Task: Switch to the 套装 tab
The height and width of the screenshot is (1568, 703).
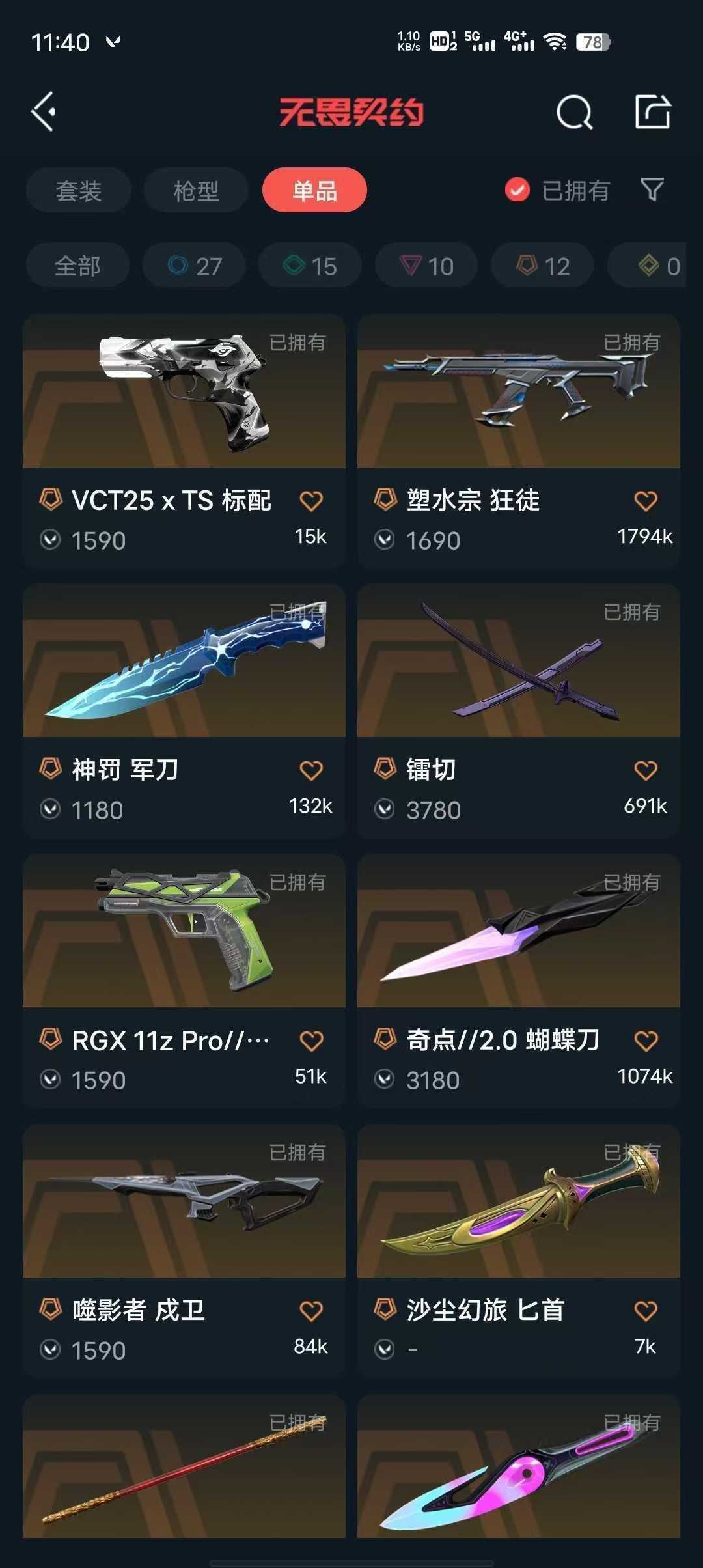Action: tap(79, 189)
